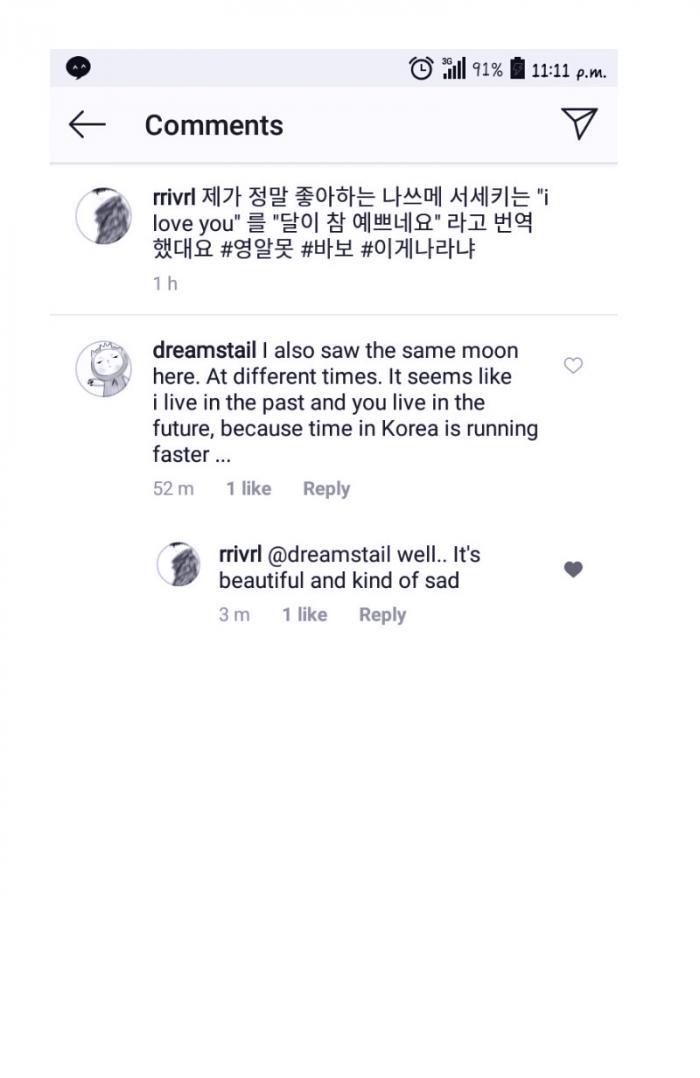This screenshot has width=700, height=1078.
Task: View likes on rrivrl's reply
Action: [x=304, y=615]
